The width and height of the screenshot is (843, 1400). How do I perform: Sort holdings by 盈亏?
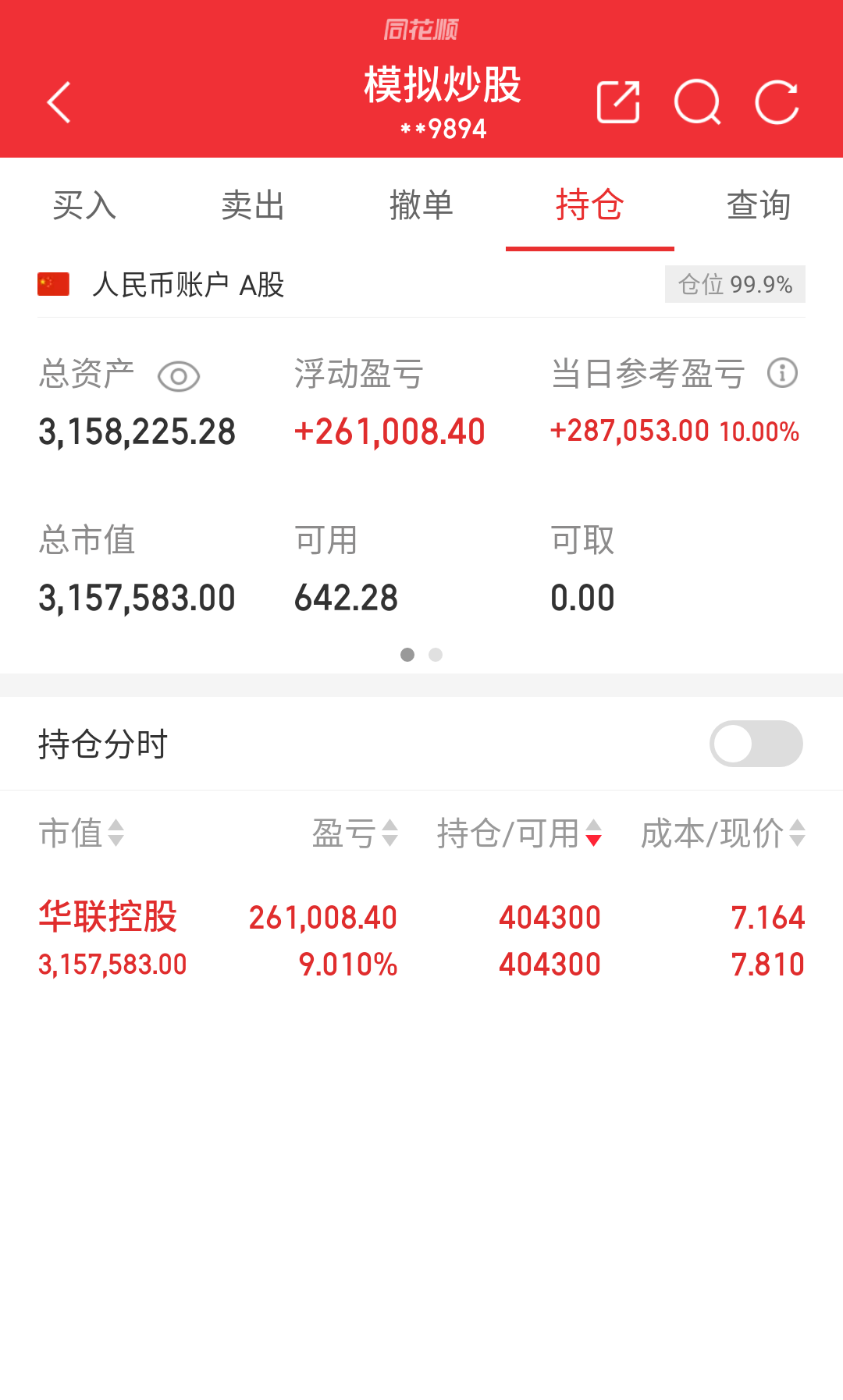tap(355, 833)
